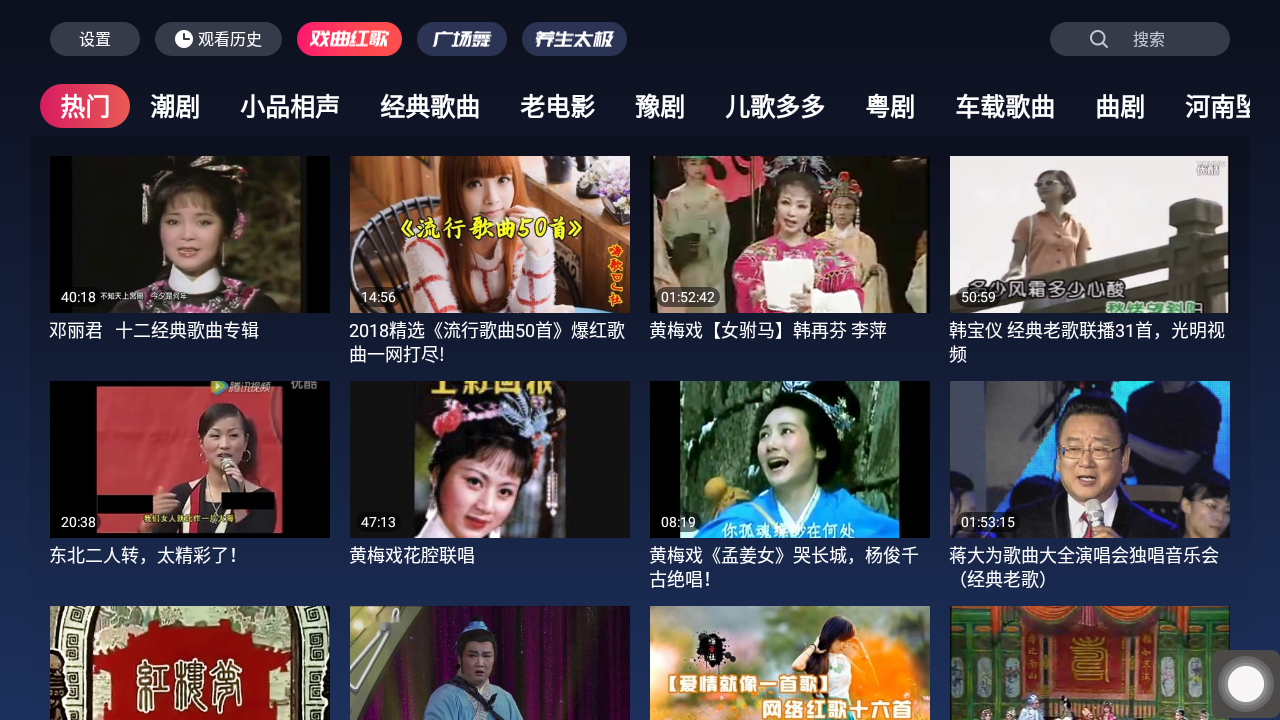Play 蒋大为歌曲大全演唱会 video
The width and height of the screenshot is (1280, 720).
[1090, 459]
